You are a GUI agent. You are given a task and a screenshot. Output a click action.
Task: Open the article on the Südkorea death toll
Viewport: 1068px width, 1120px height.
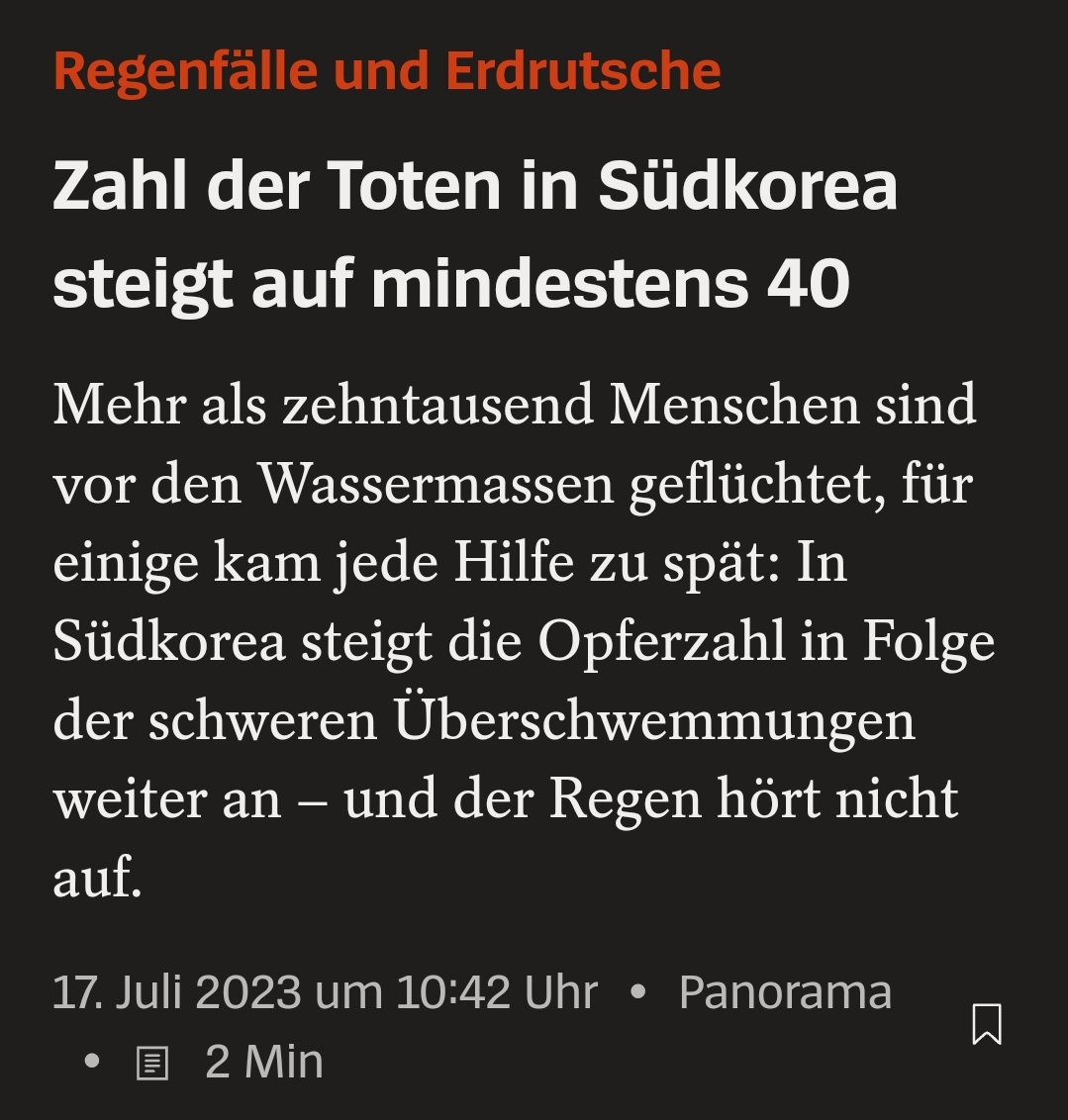pos(475,234)
